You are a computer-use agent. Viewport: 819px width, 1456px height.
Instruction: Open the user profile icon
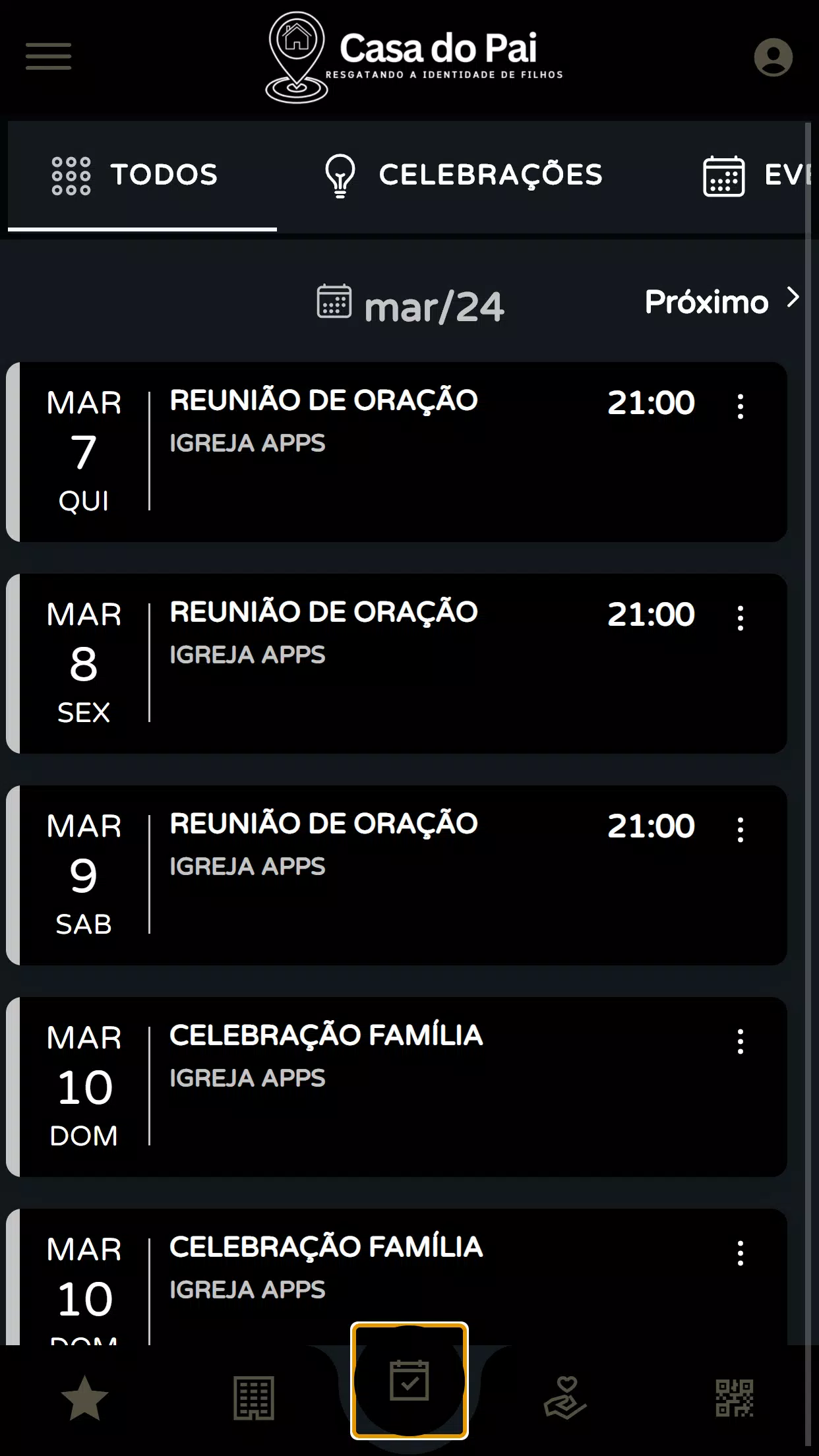(x=773, y=57)
